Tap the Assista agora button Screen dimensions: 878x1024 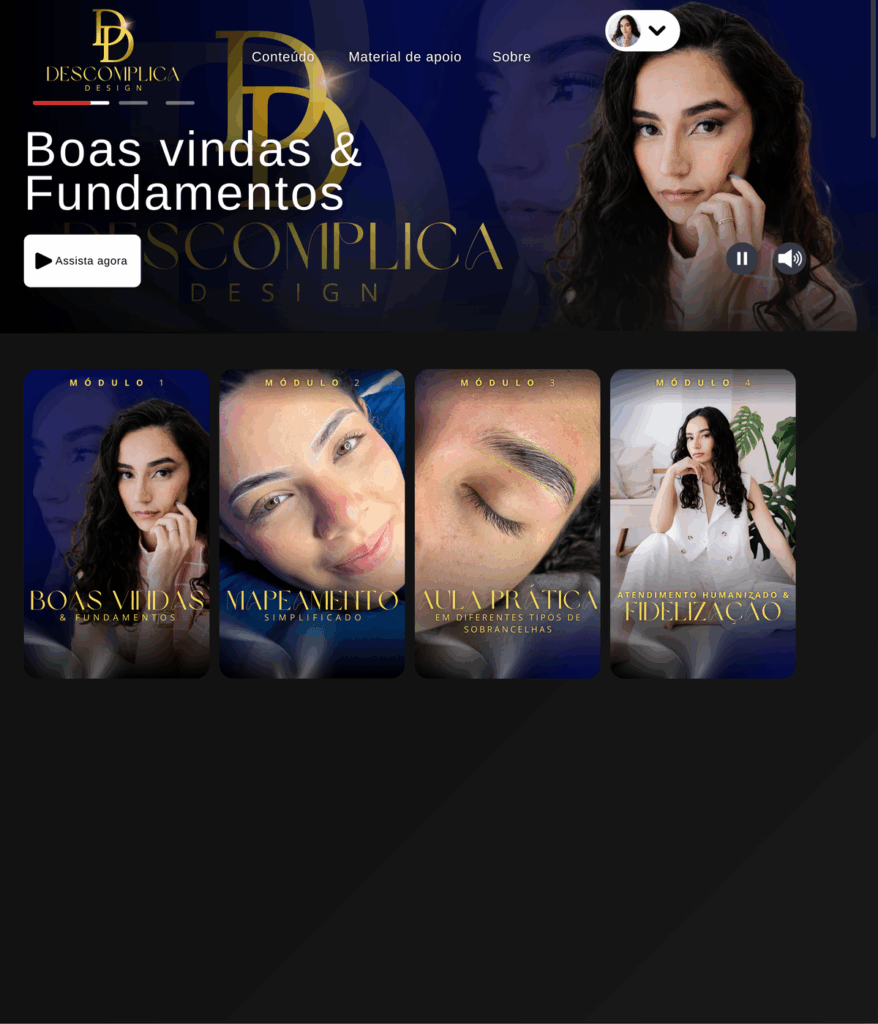click(x=82, y=261)
